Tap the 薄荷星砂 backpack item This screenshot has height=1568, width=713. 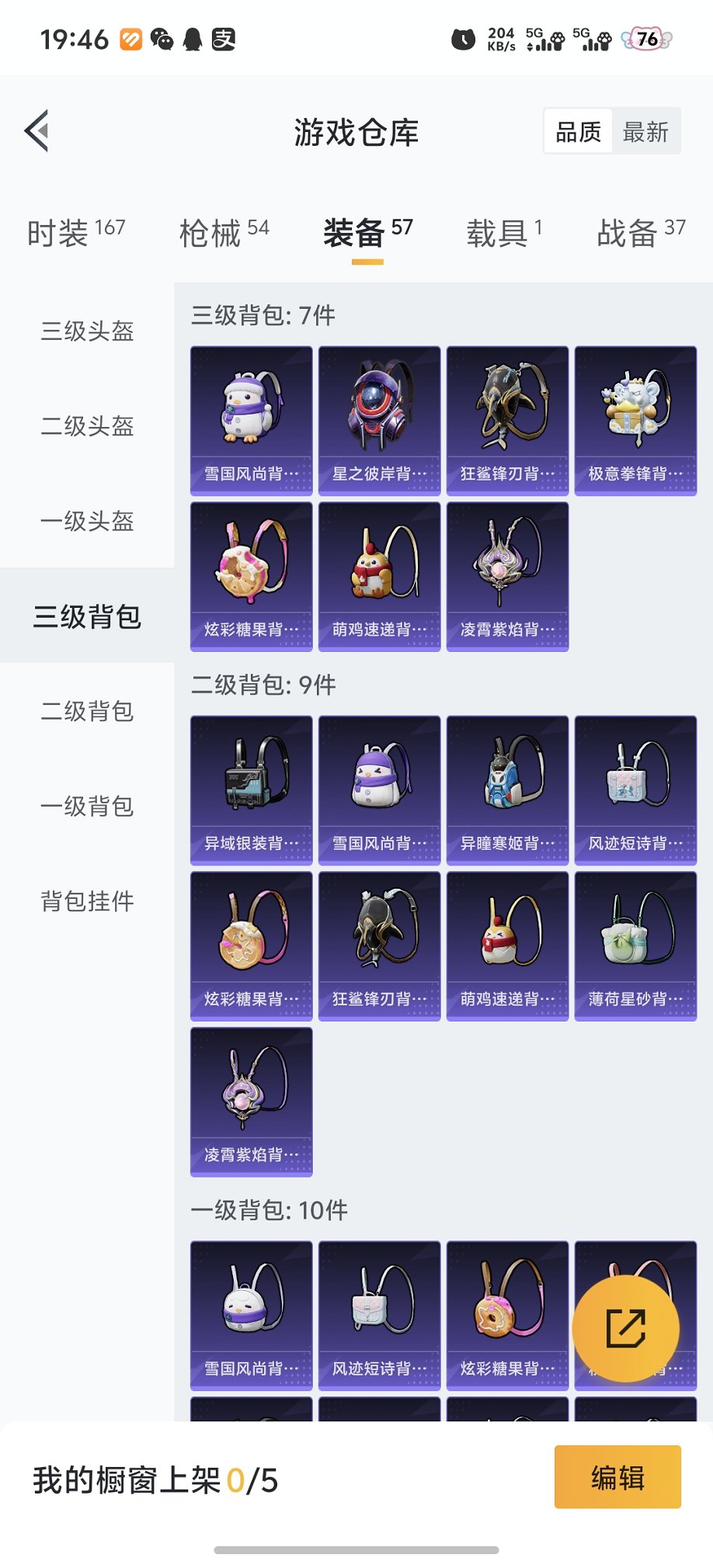click(635, 945)
